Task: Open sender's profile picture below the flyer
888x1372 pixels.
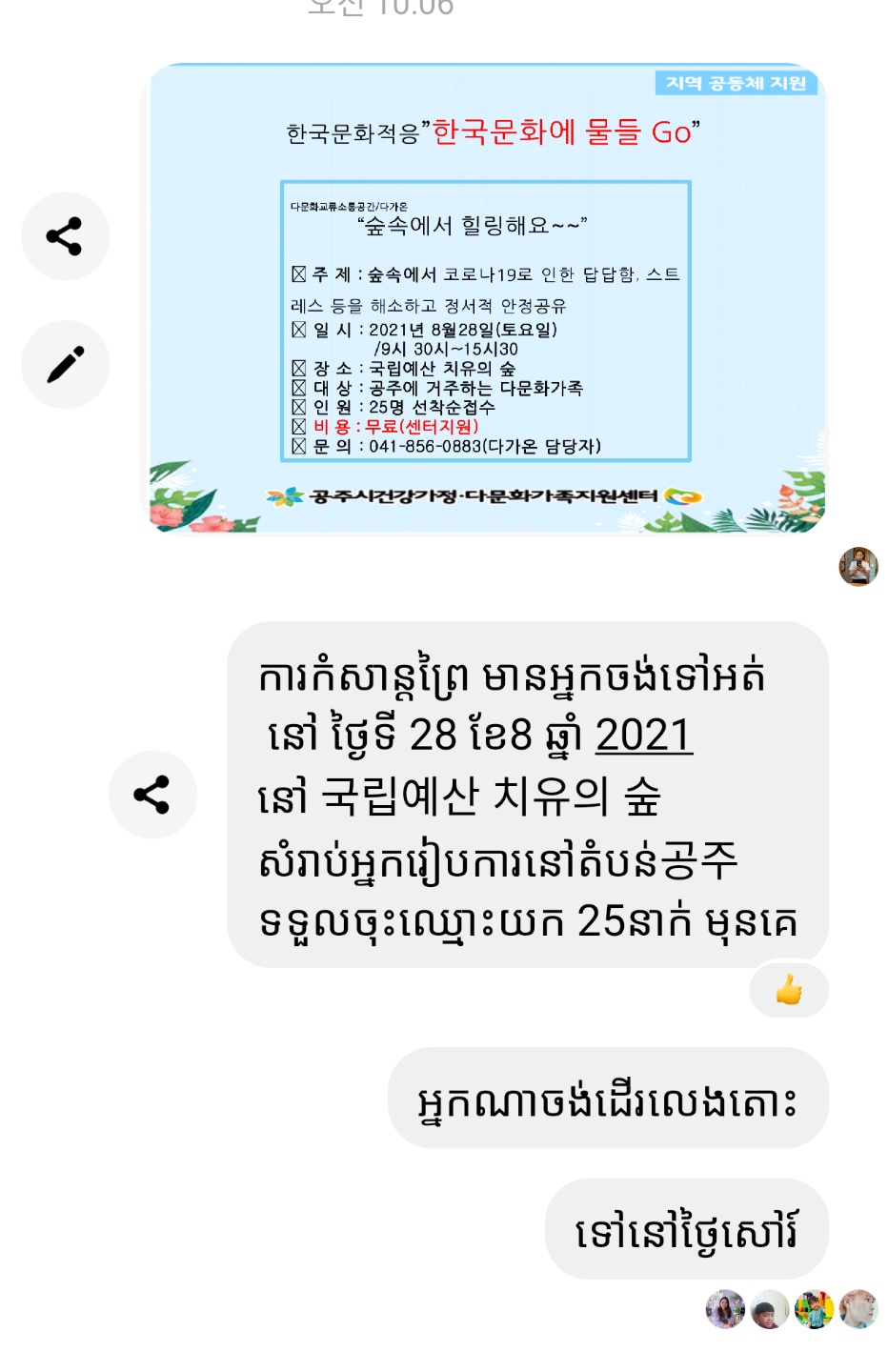Action: pos(858,566)
